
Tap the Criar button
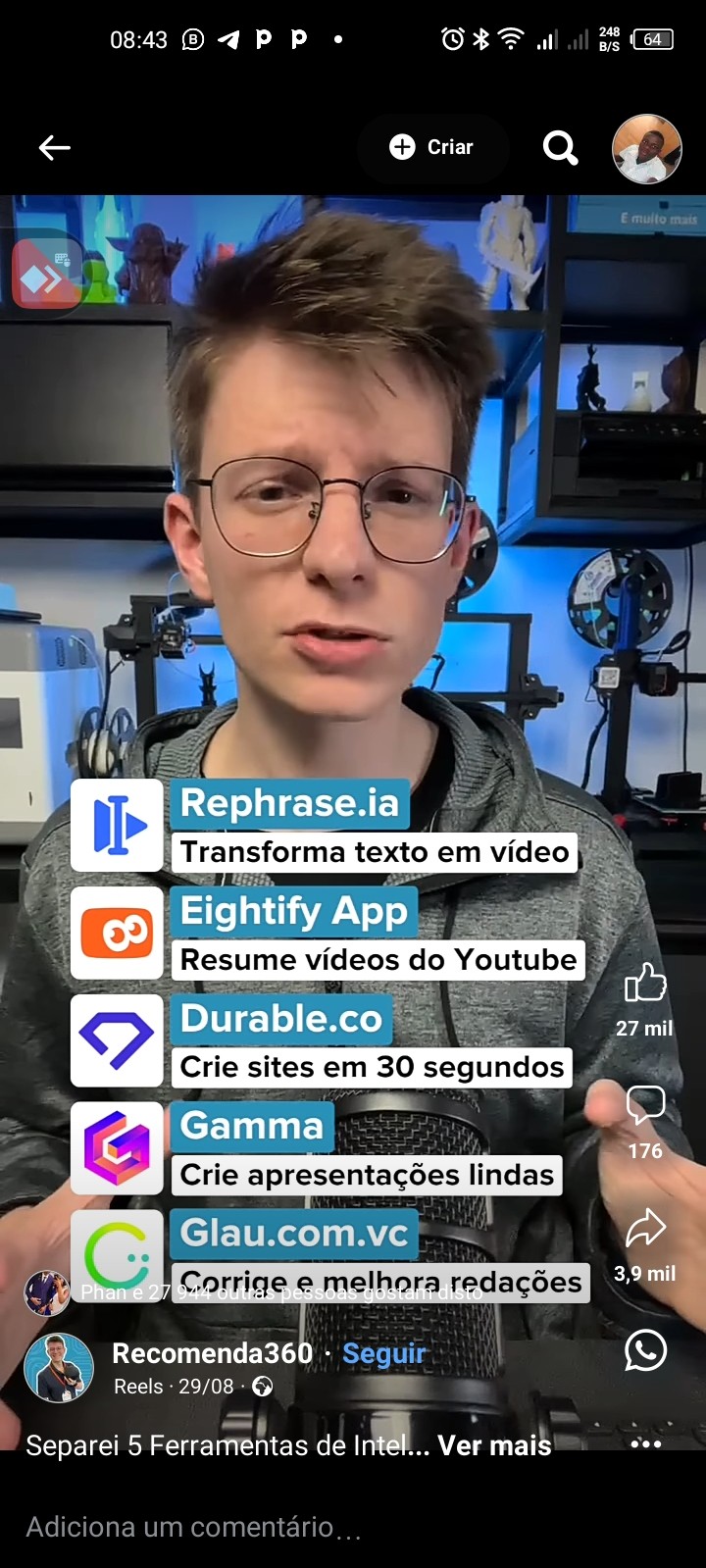432,147
